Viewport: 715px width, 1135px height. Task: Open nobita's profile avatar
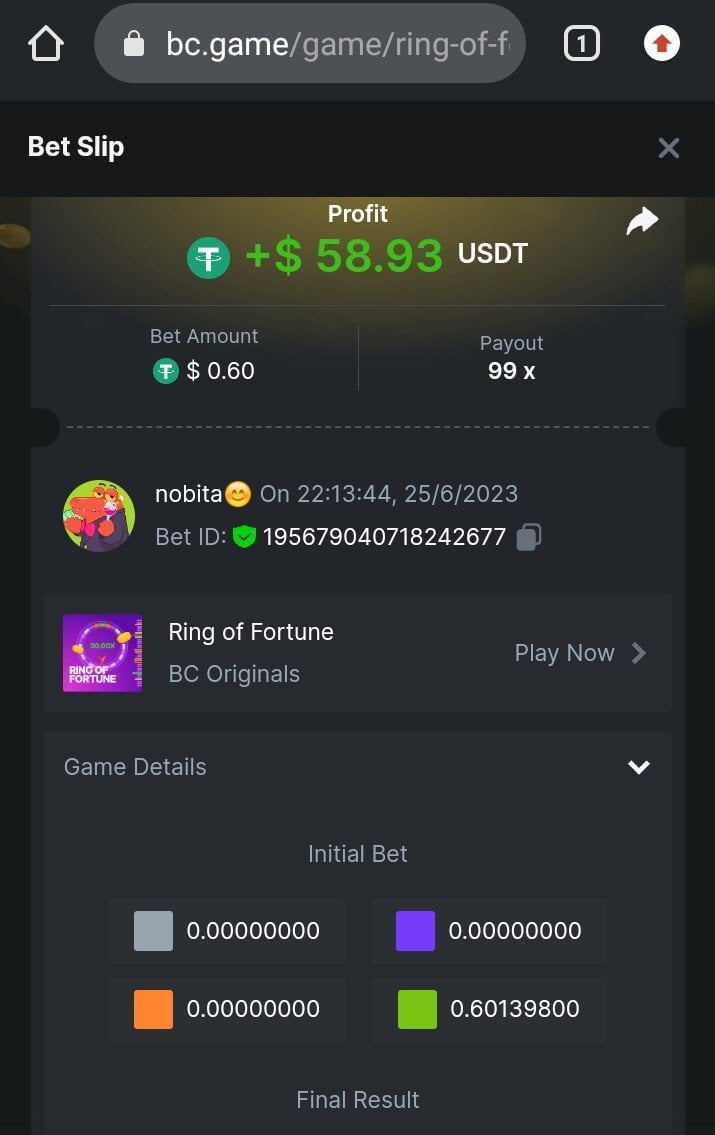99,515
